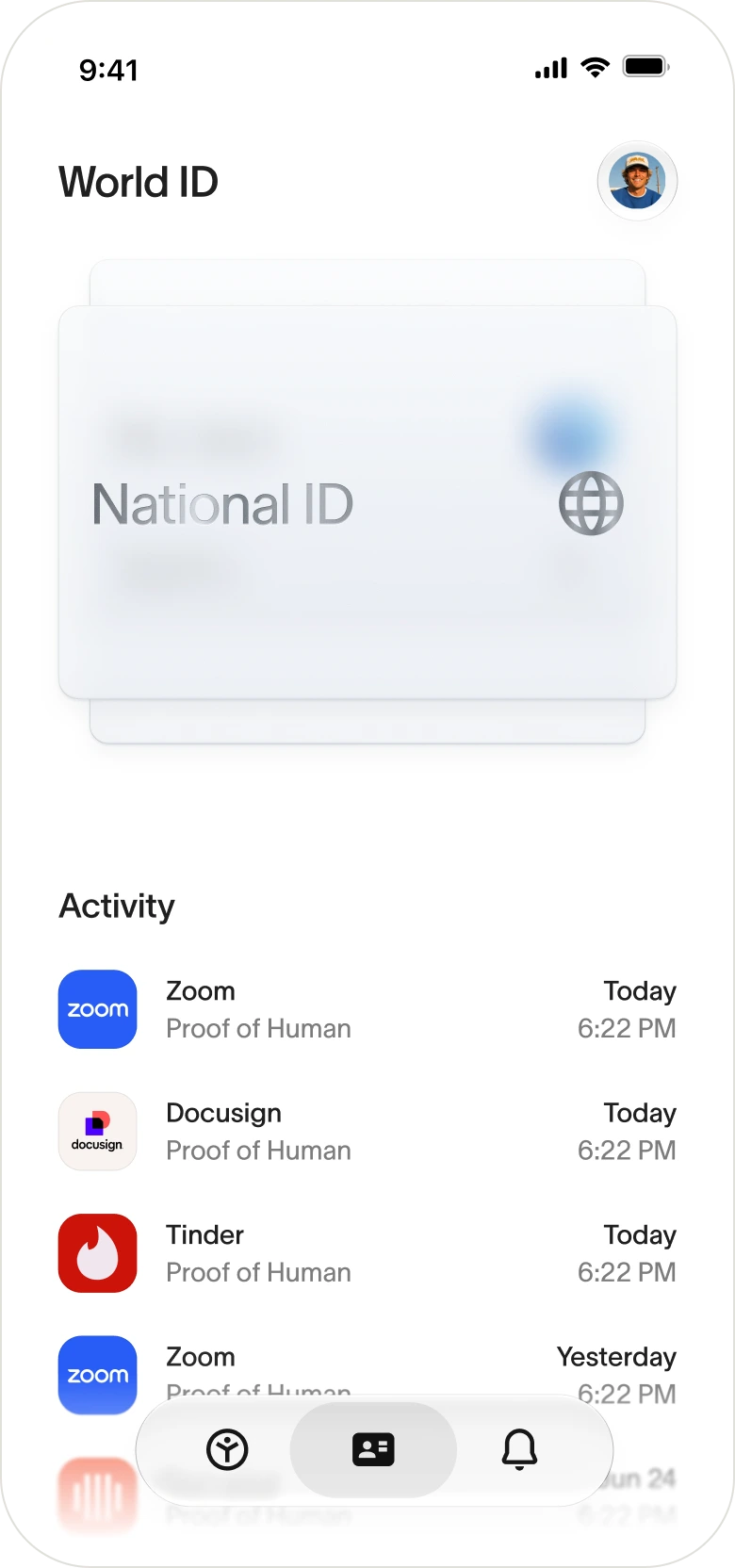This screenshot has height=1568, width=735.
Task: Open the National ID card
Action: [367, 502]
